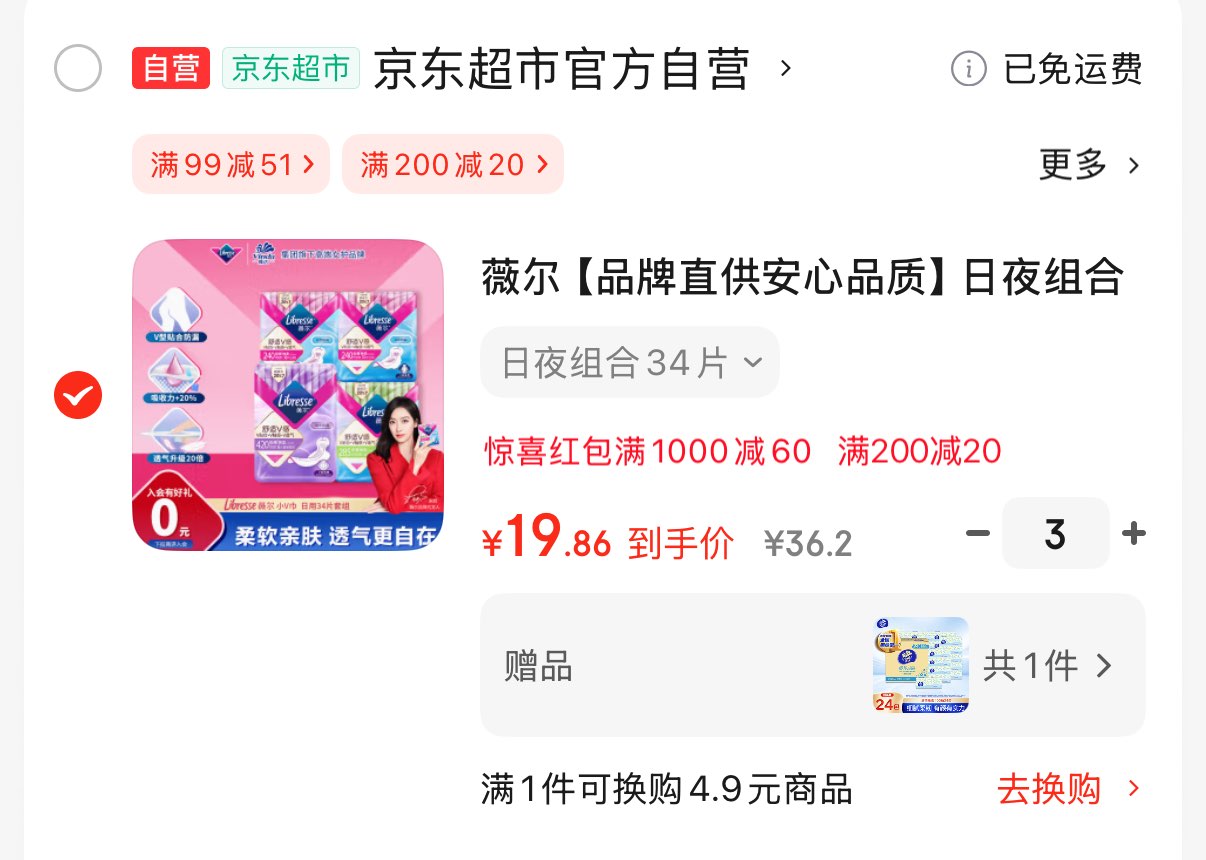
Task: Tap the quantity field showing 3
Action: (1056, 534)
